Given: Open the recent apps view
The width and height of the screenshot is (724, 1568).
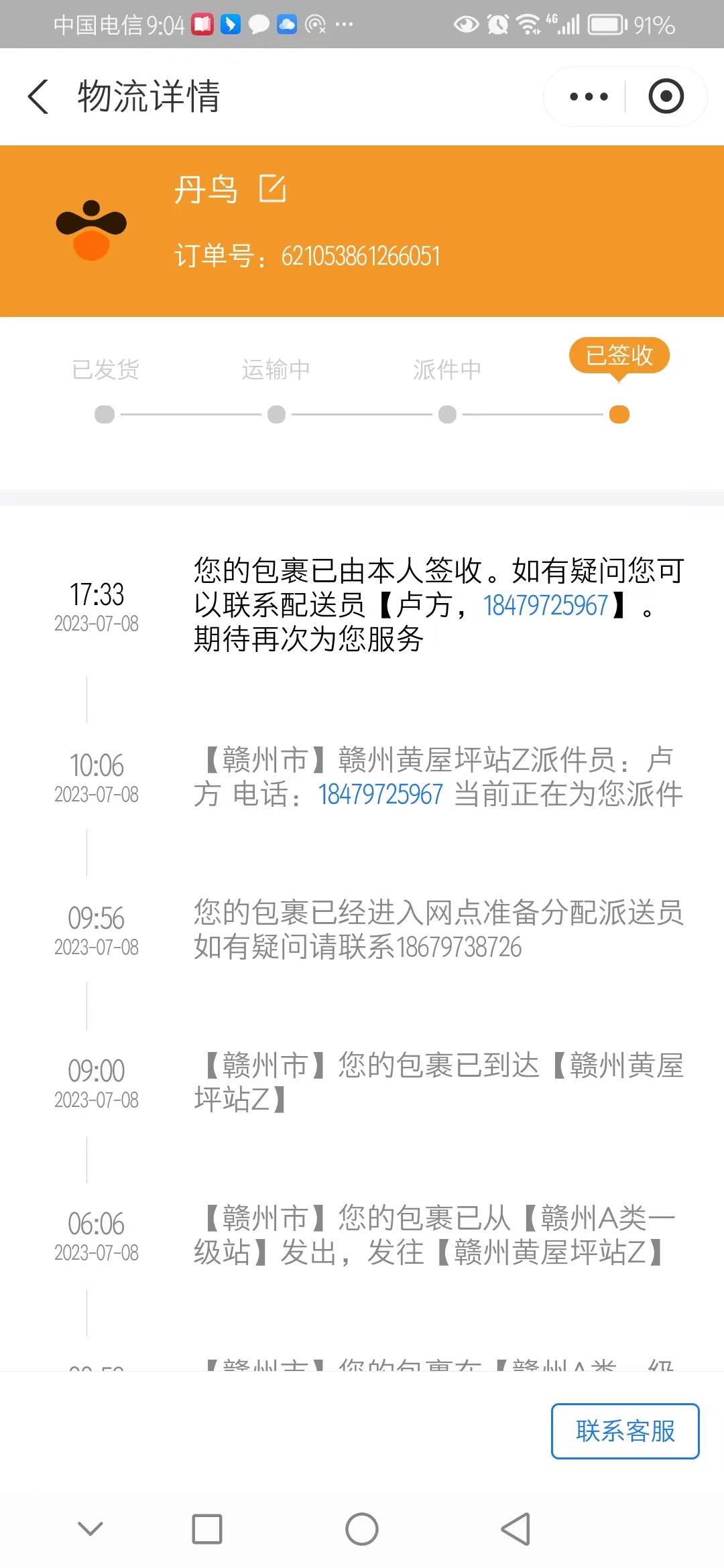Looking at the screenshot, I should click(x=207, y=1529).
